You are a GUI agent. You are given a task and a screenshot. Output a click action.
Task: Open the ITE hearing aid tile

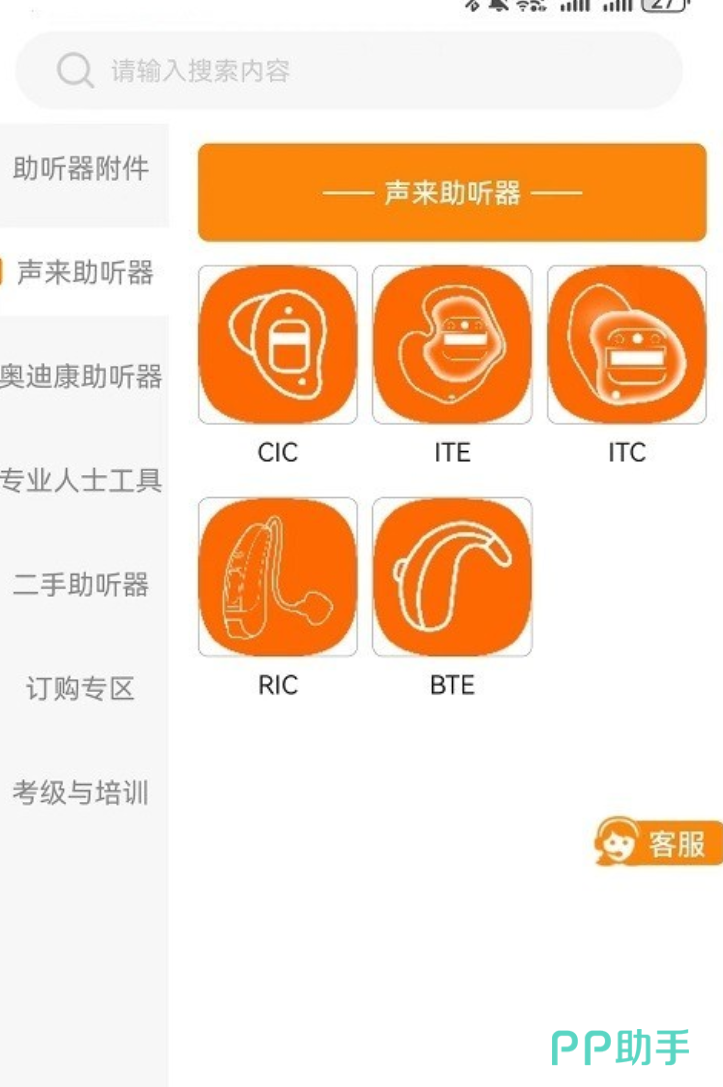(452, 345)
